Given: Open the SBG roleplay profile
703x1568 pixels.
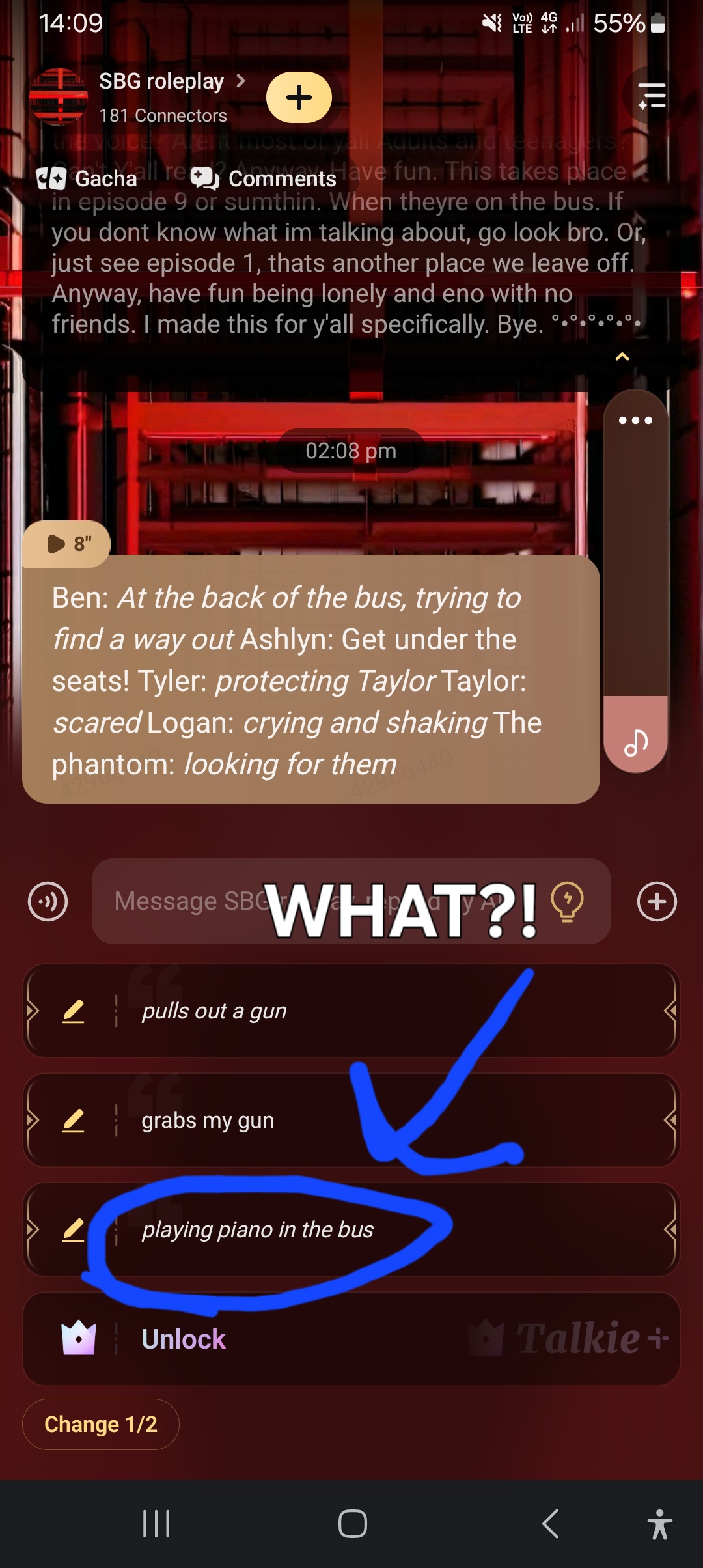Looking at the screenshot, I should coord(161,82).
